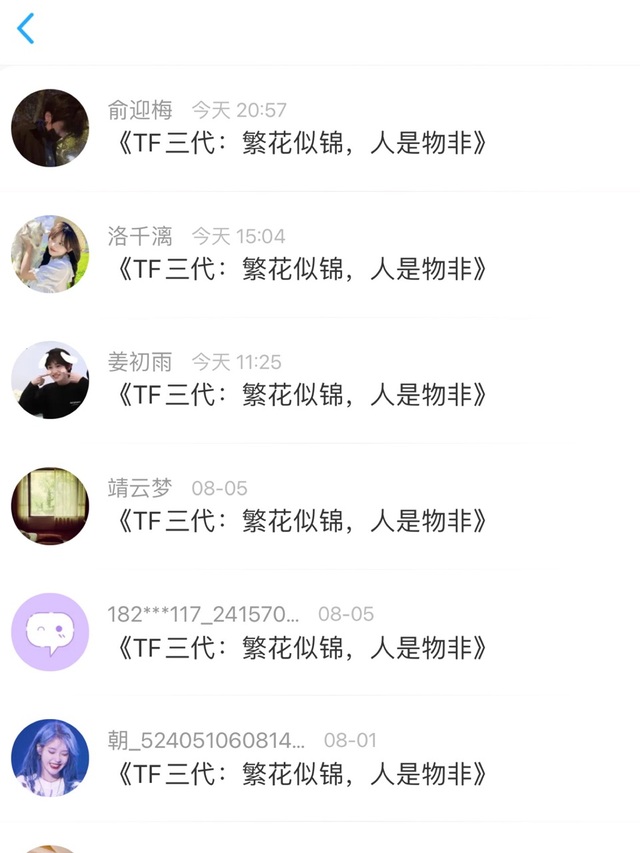Open the entry from 靖云梦
This screenshot has height=853, width=640.
pos(300,520)
